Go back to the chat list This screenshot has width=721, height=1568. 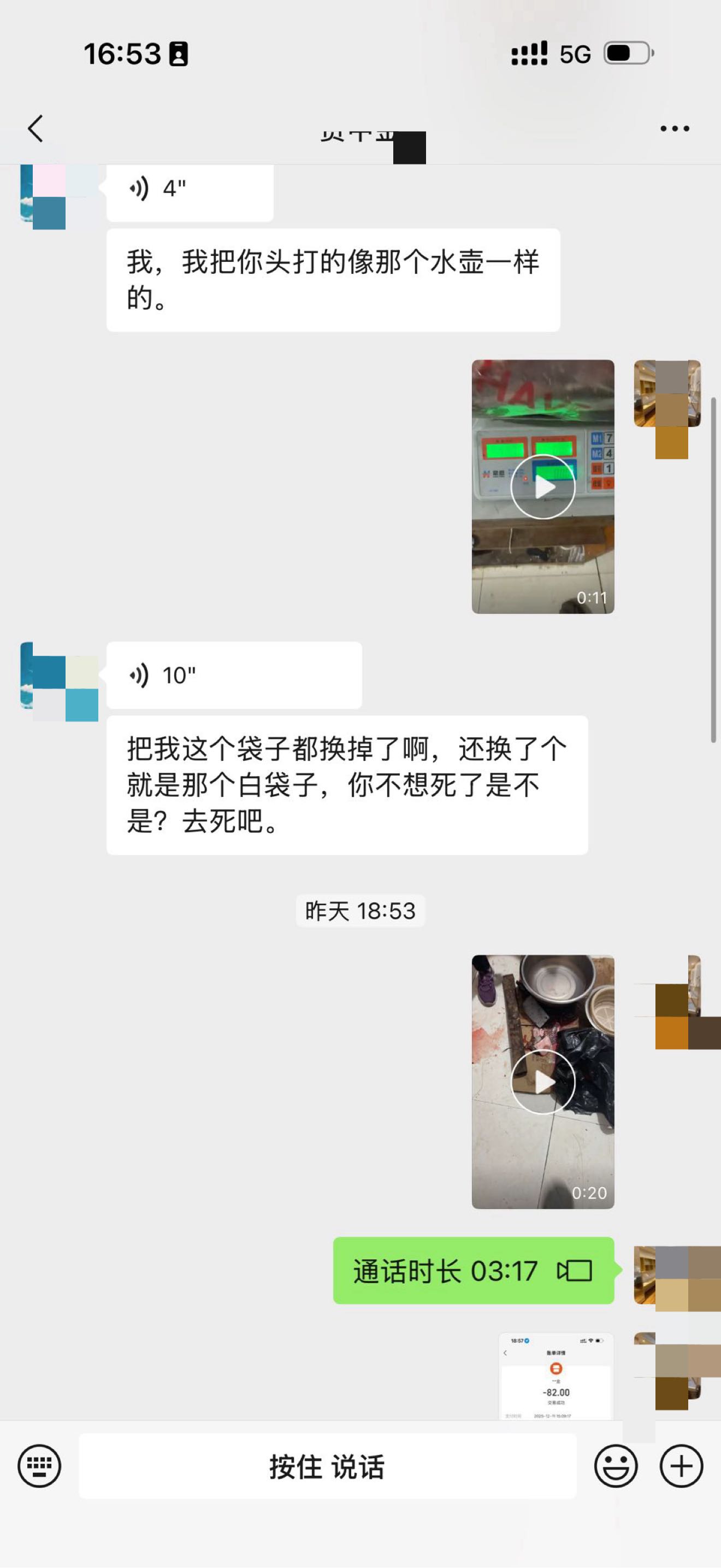36,128
